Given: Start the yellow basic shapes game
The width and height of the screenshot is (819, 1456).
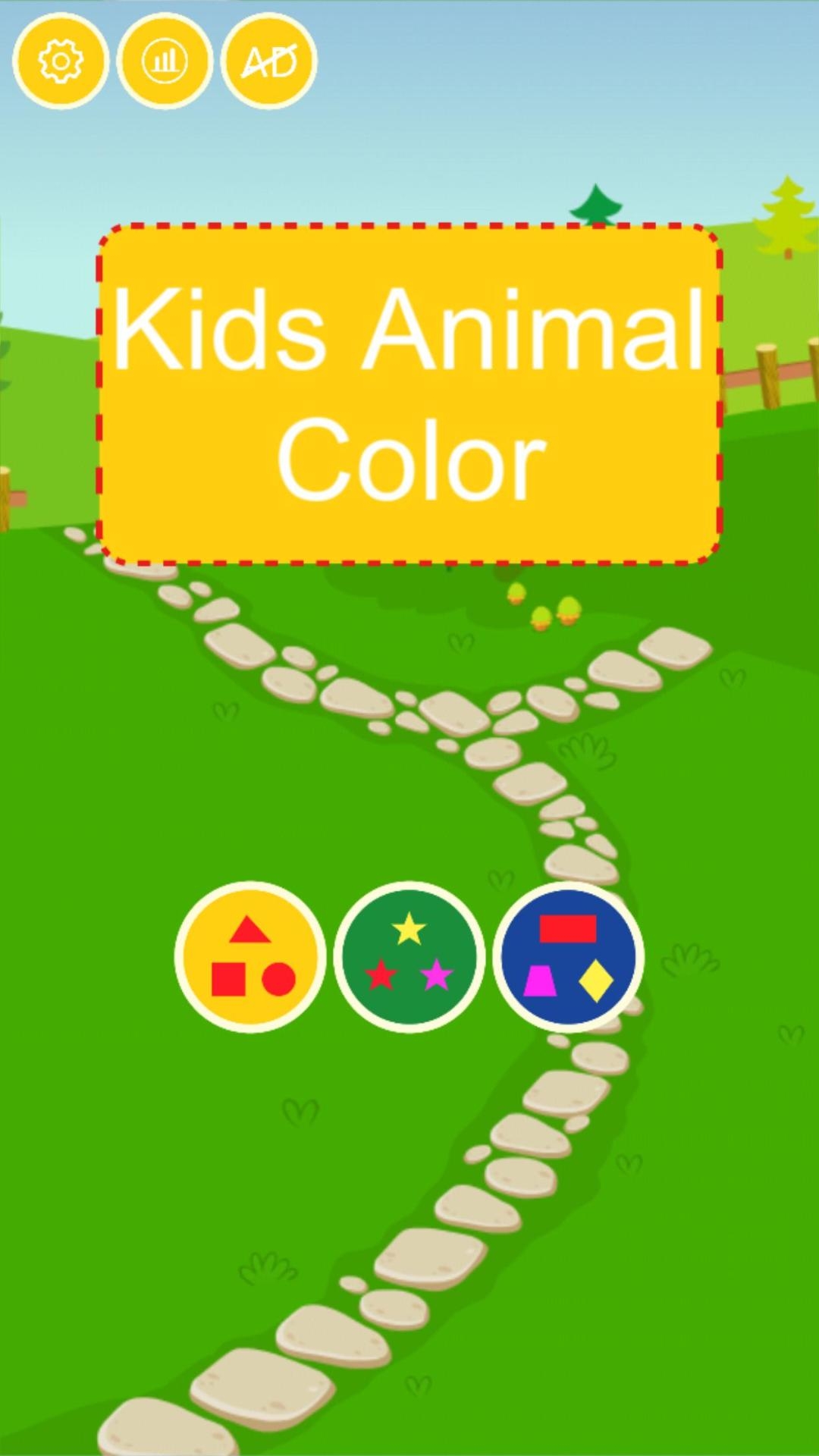Looking at the screenshot, I should (x=250, y=957).
